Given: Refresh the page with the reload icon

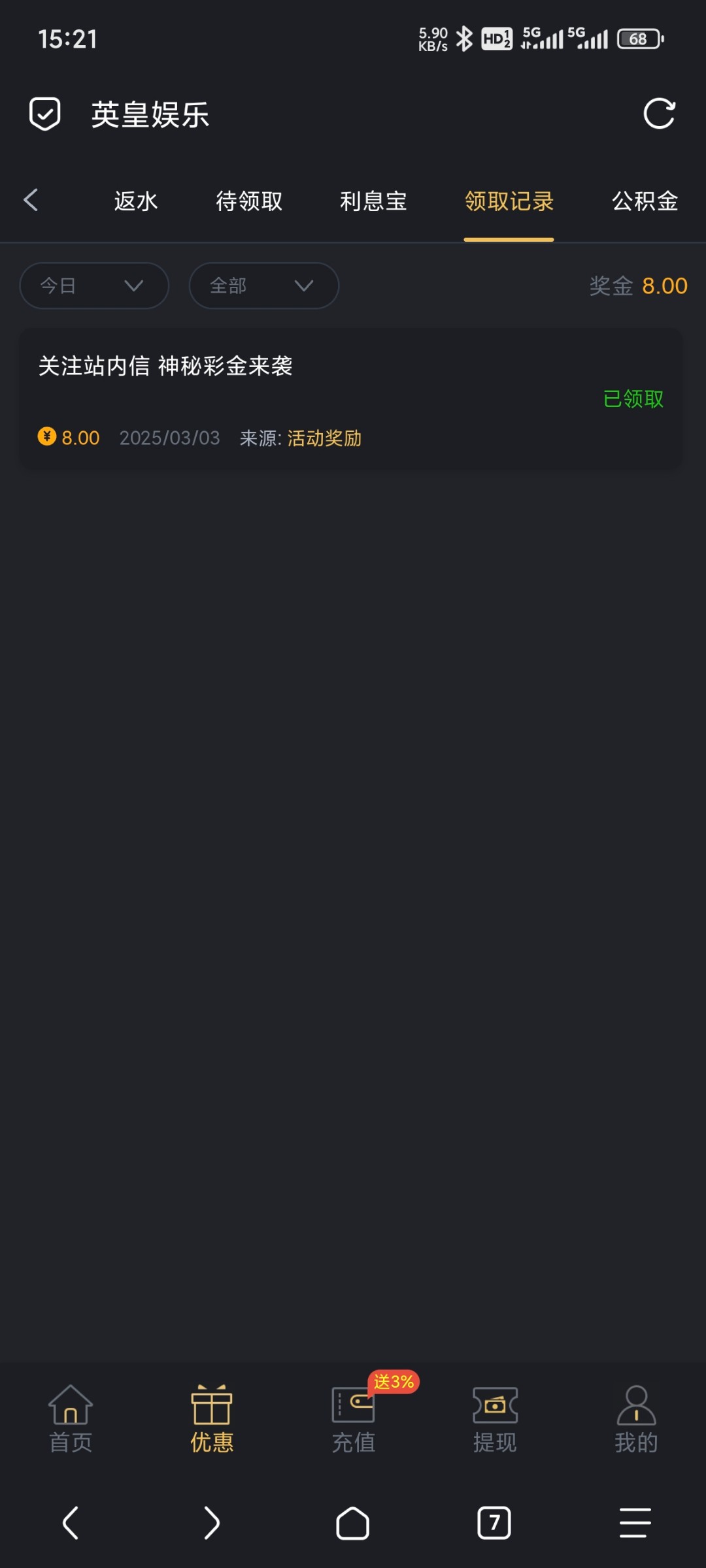Looking at the screenshot, I should (659, 114).
